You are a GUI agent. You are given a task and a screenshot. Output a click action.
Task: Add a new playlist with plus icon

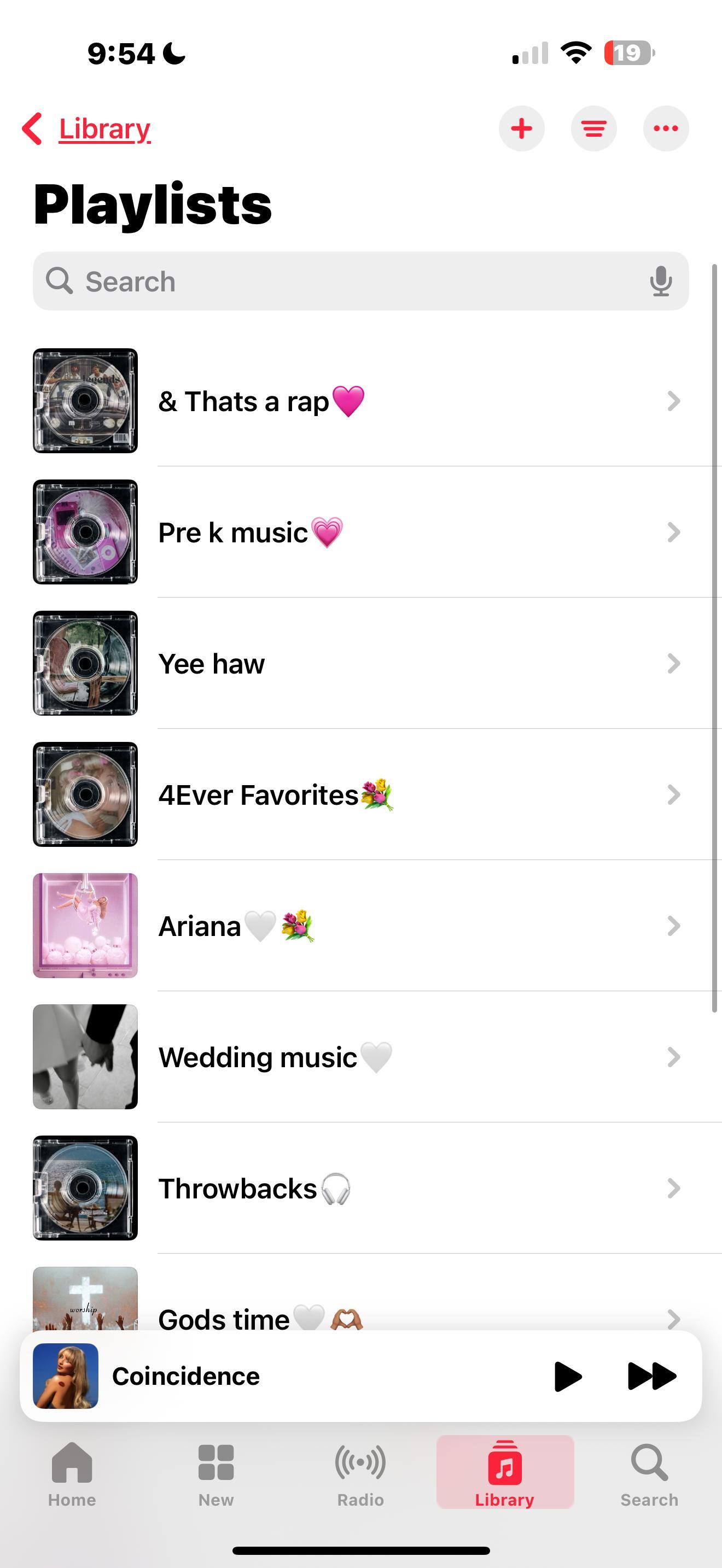[521, 128]
